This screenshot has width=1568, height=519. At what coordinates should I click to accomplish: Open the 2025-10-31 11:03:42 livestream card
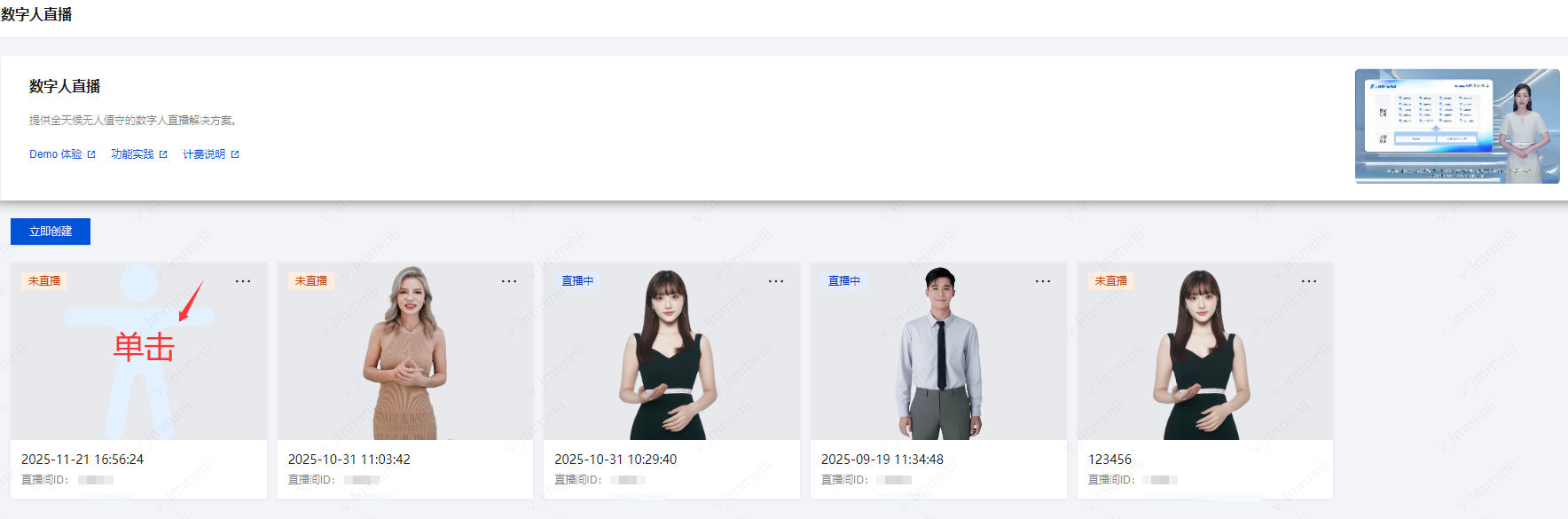tap(404, 373)
